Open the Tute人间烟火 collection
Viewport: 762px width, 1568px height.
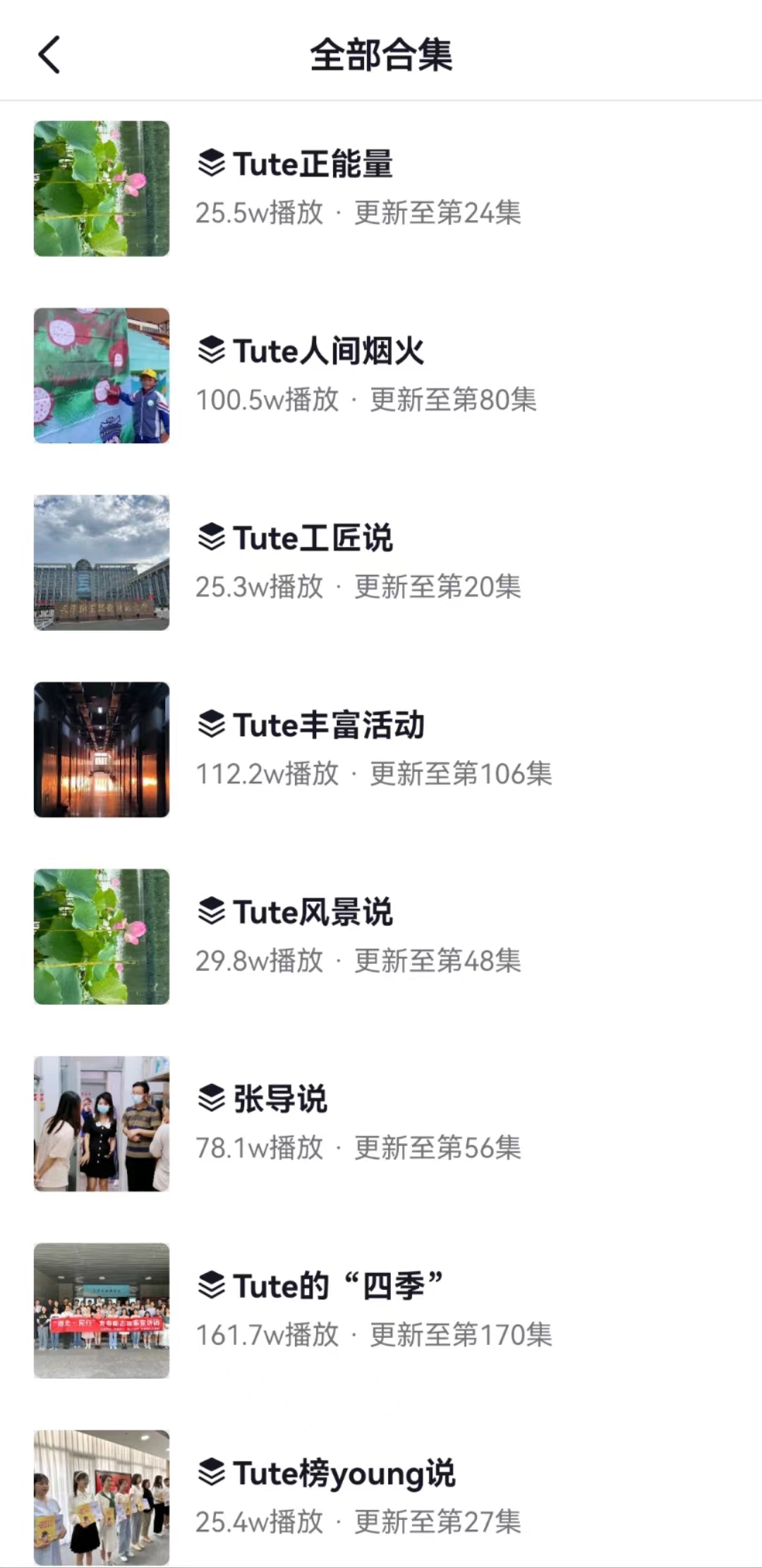(x=328, y=351)
